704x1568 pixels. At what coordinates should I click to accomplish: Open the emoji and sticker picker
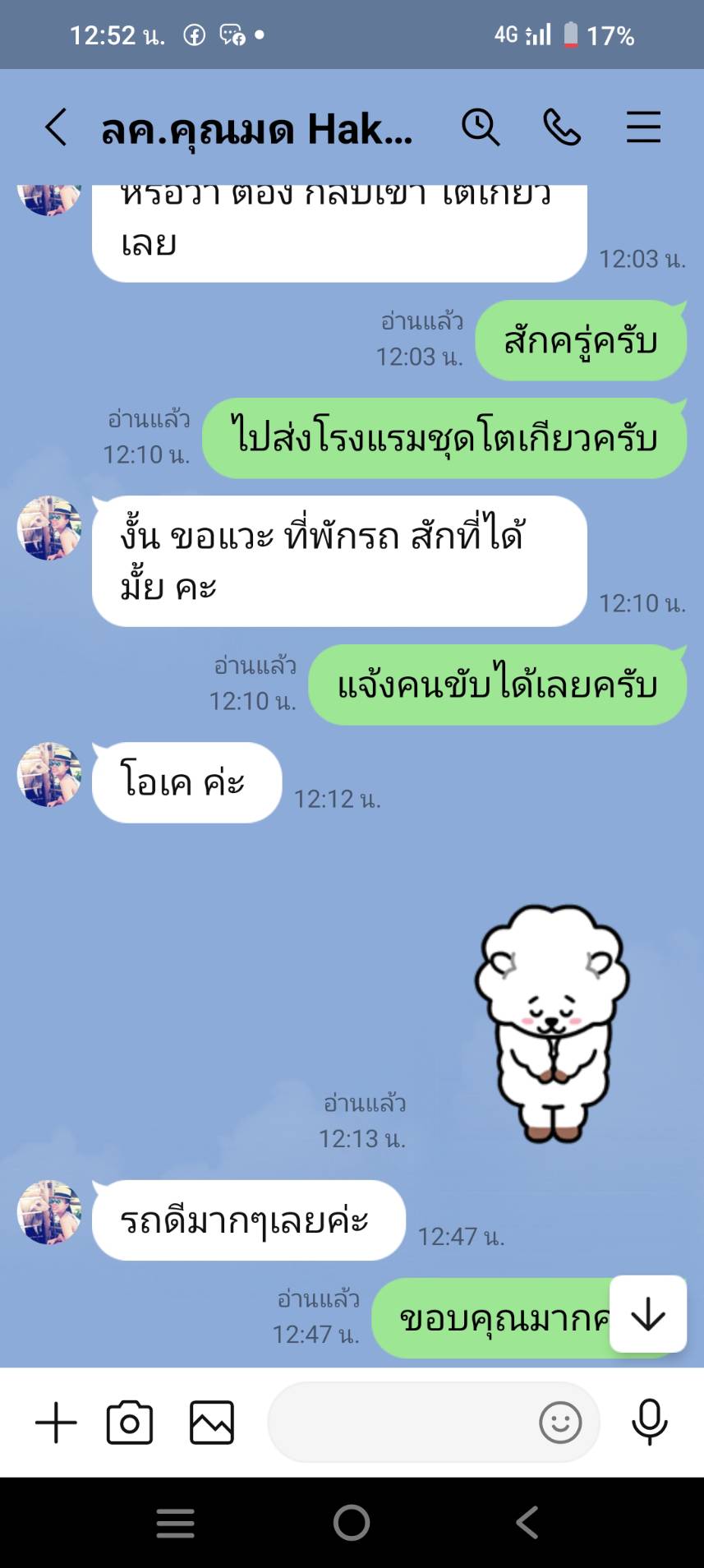pos(560,1423)
